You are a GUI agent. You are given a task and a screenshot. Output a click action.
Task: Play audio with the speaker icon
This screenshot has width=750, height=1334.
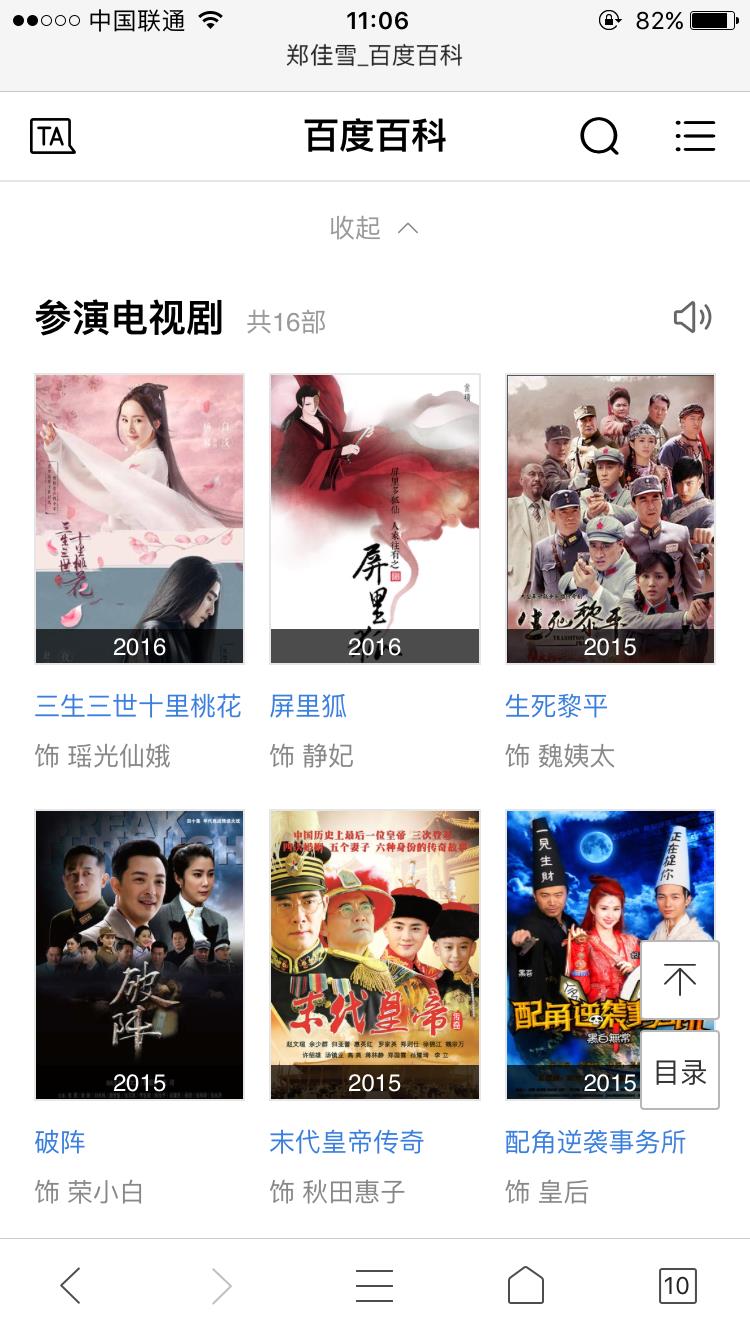(x=692, y=318)
